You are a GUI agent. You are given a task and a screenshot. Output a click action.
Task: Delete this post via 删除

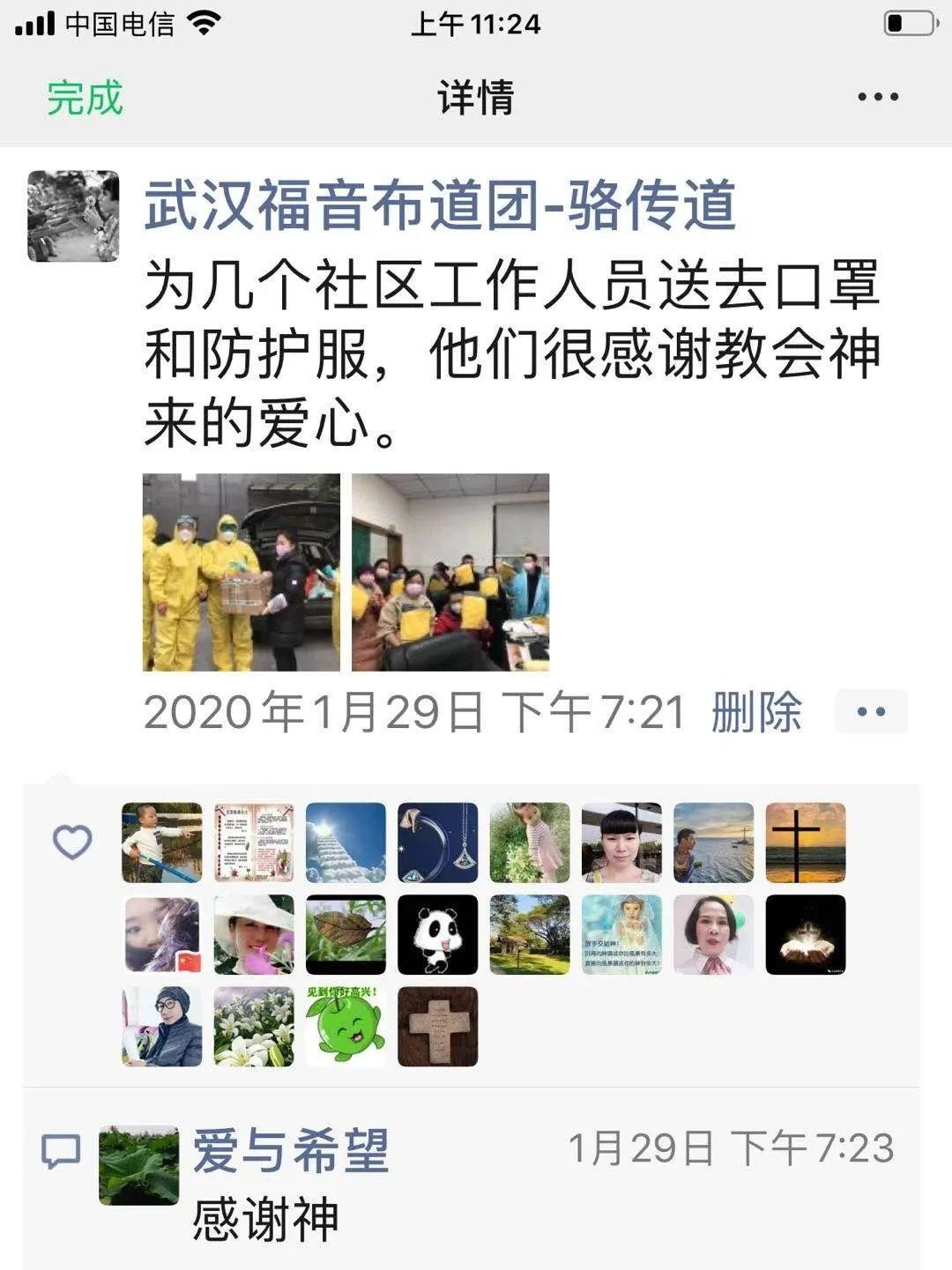point(756,711)
